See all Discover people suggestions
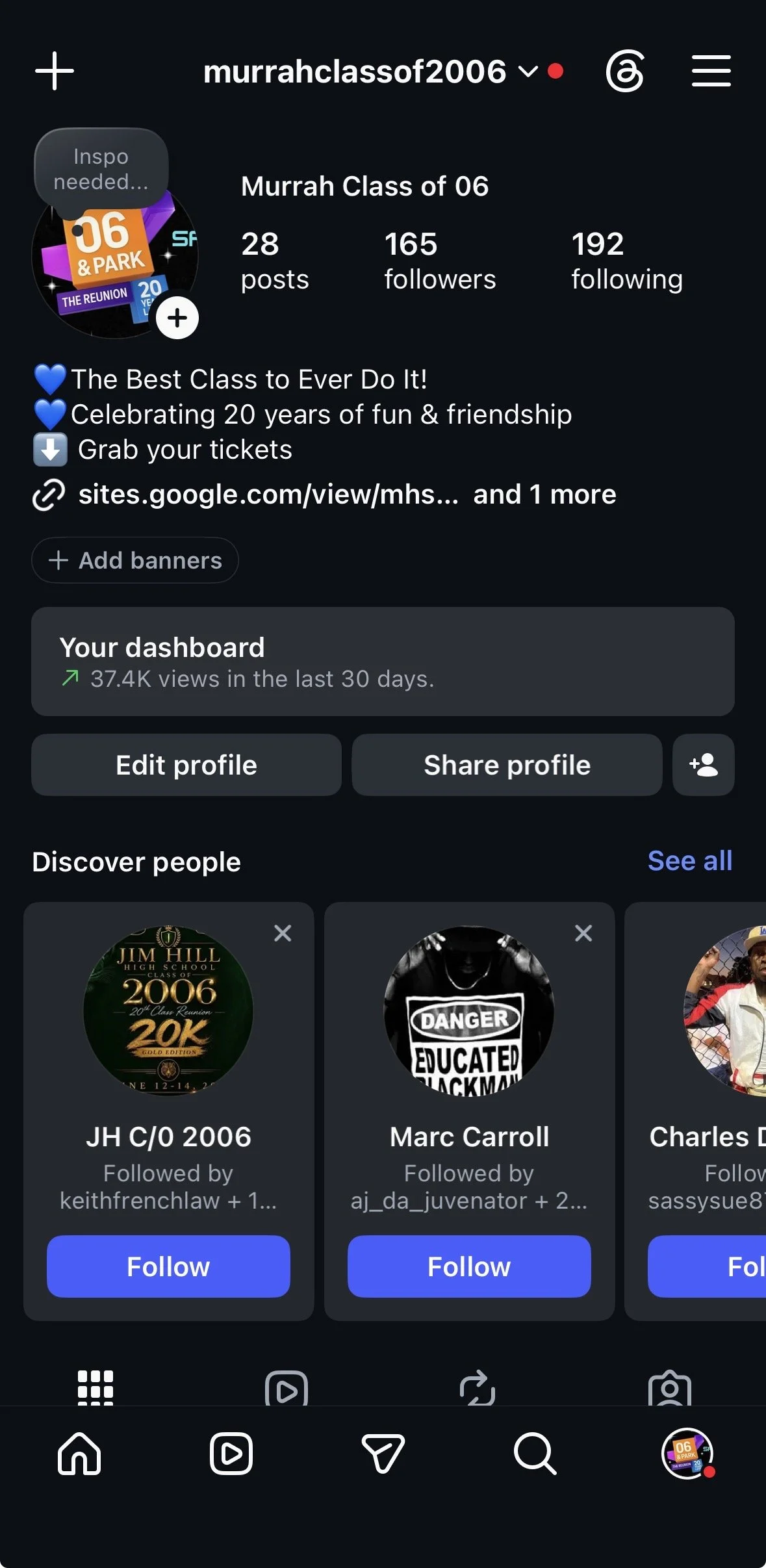Viewport: 766px width, 1568px height. 690,861
